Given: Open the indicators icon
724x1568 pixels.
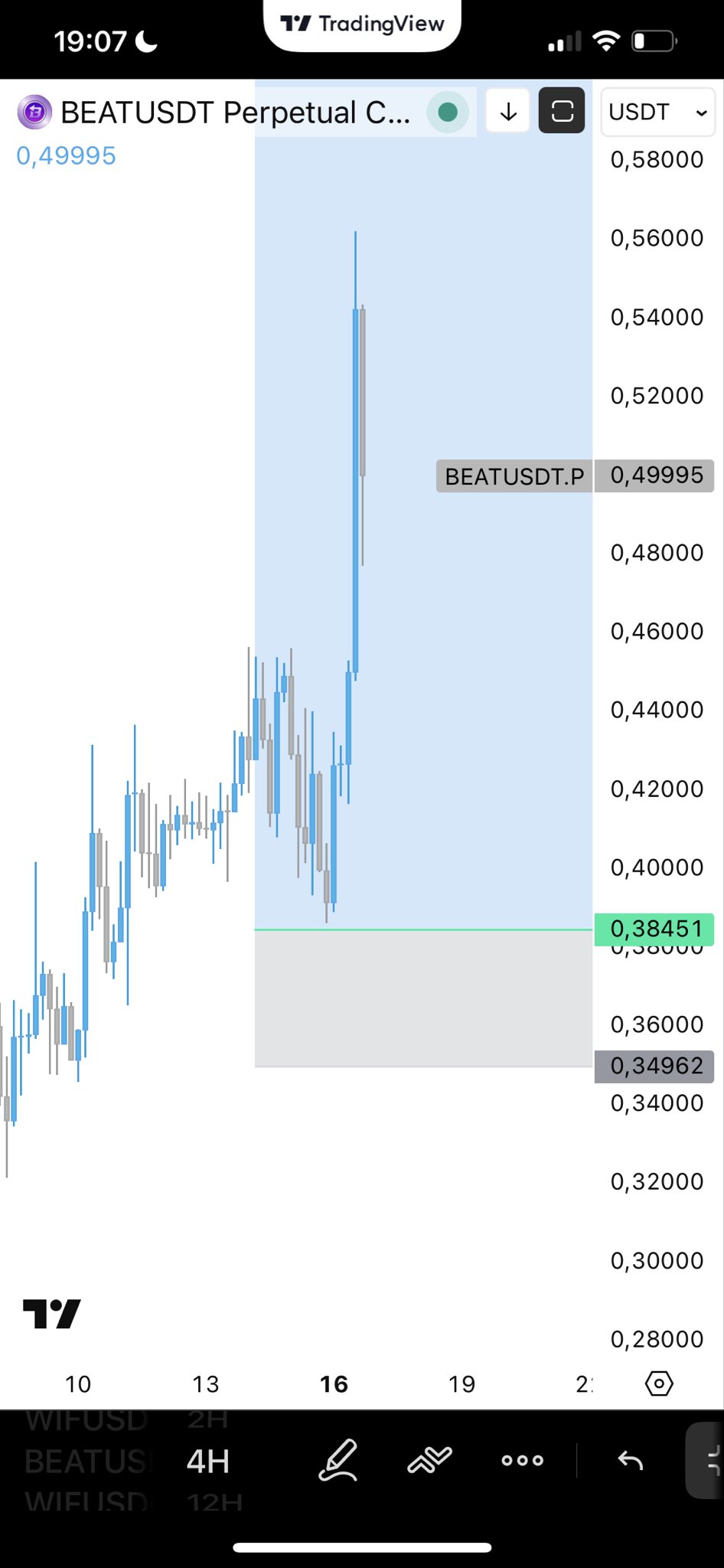Looking at the screenshot, I should [429, 1460].
